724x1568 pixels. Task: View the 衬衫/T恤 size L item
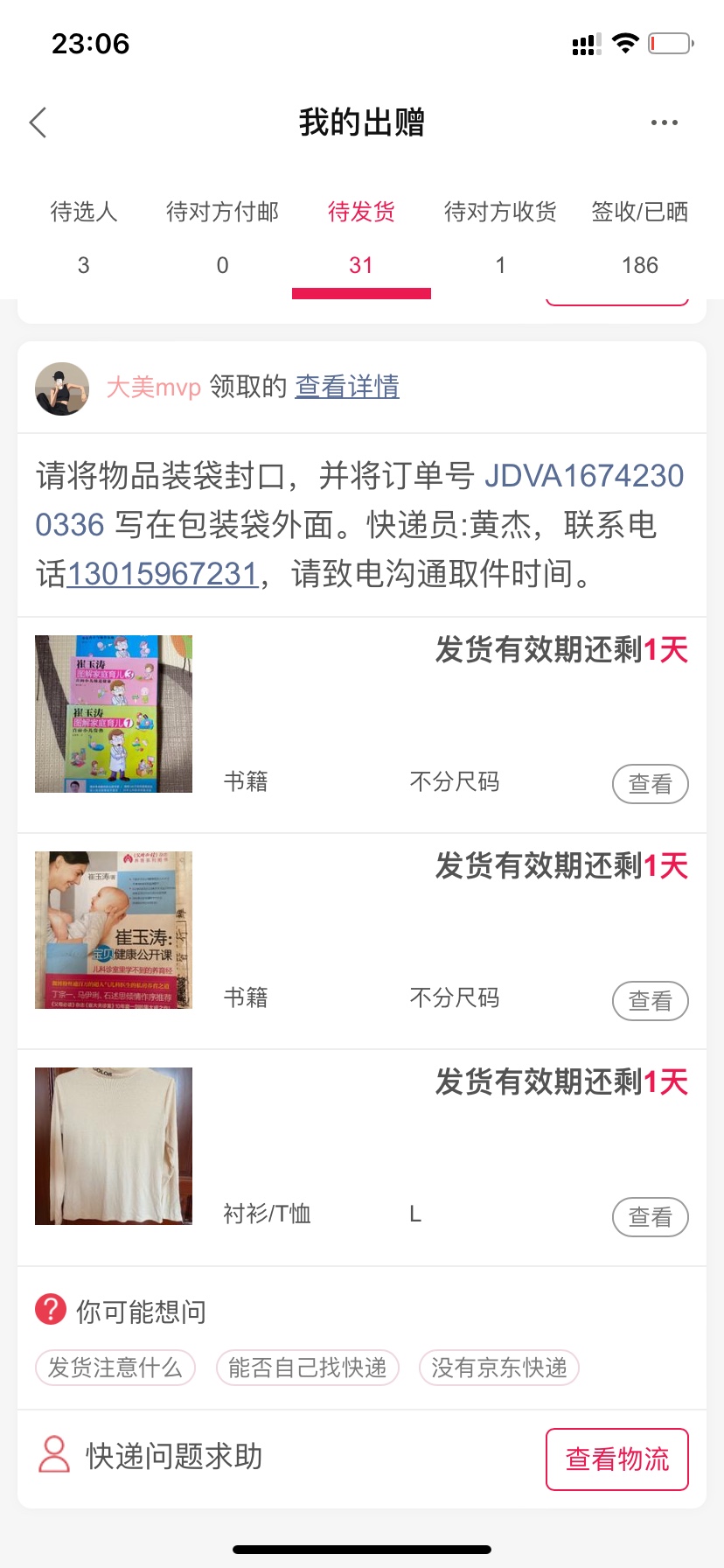coord(650,1217)
